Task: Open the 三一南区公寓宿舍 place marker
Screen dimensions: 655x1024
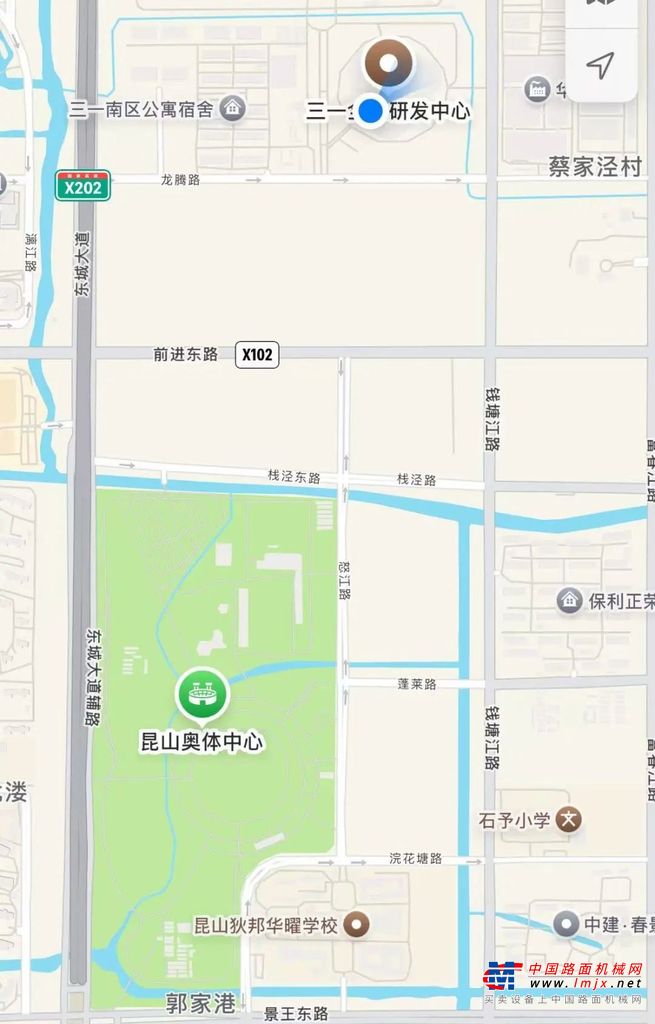Action: pyautogui.click(x=233, y=108)
